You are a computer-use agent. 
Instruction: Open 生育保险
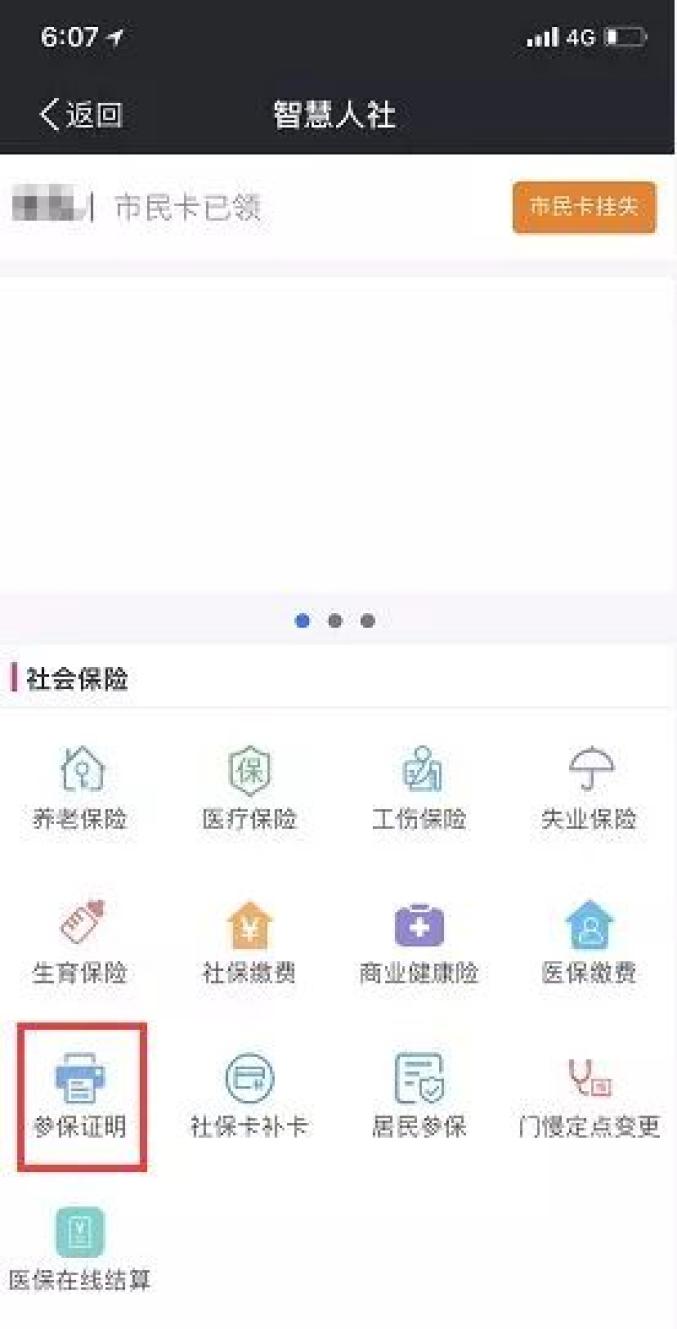pyautogui.click(x=81, y=943)
